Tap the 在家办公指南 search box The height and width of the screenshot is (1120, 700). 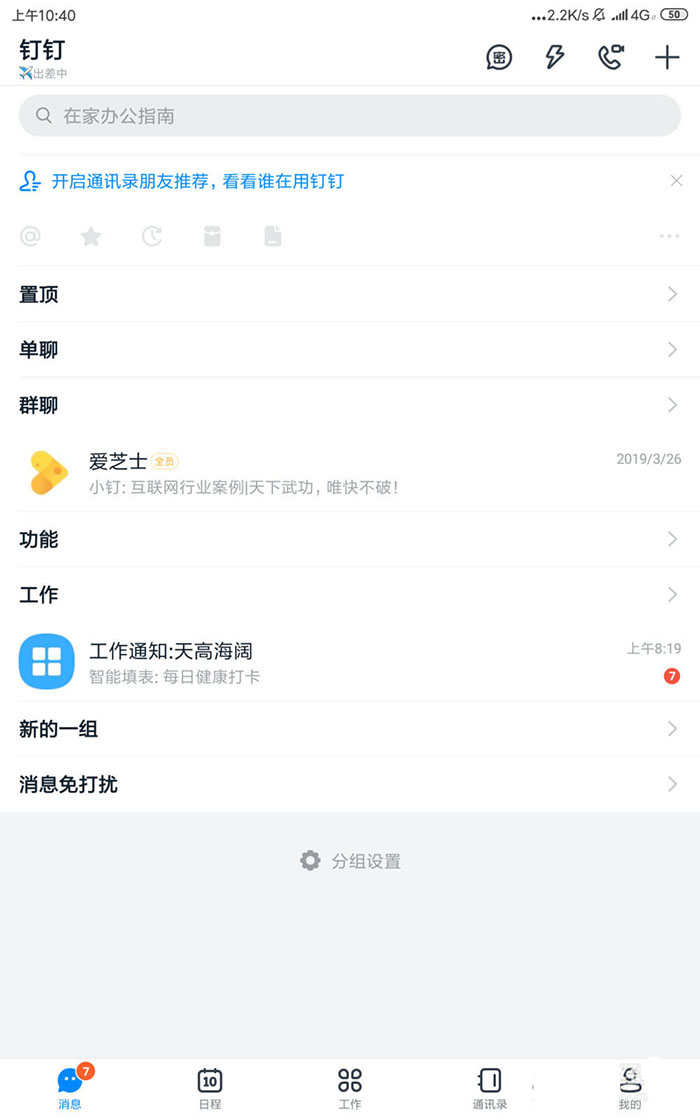pos(350,116)
